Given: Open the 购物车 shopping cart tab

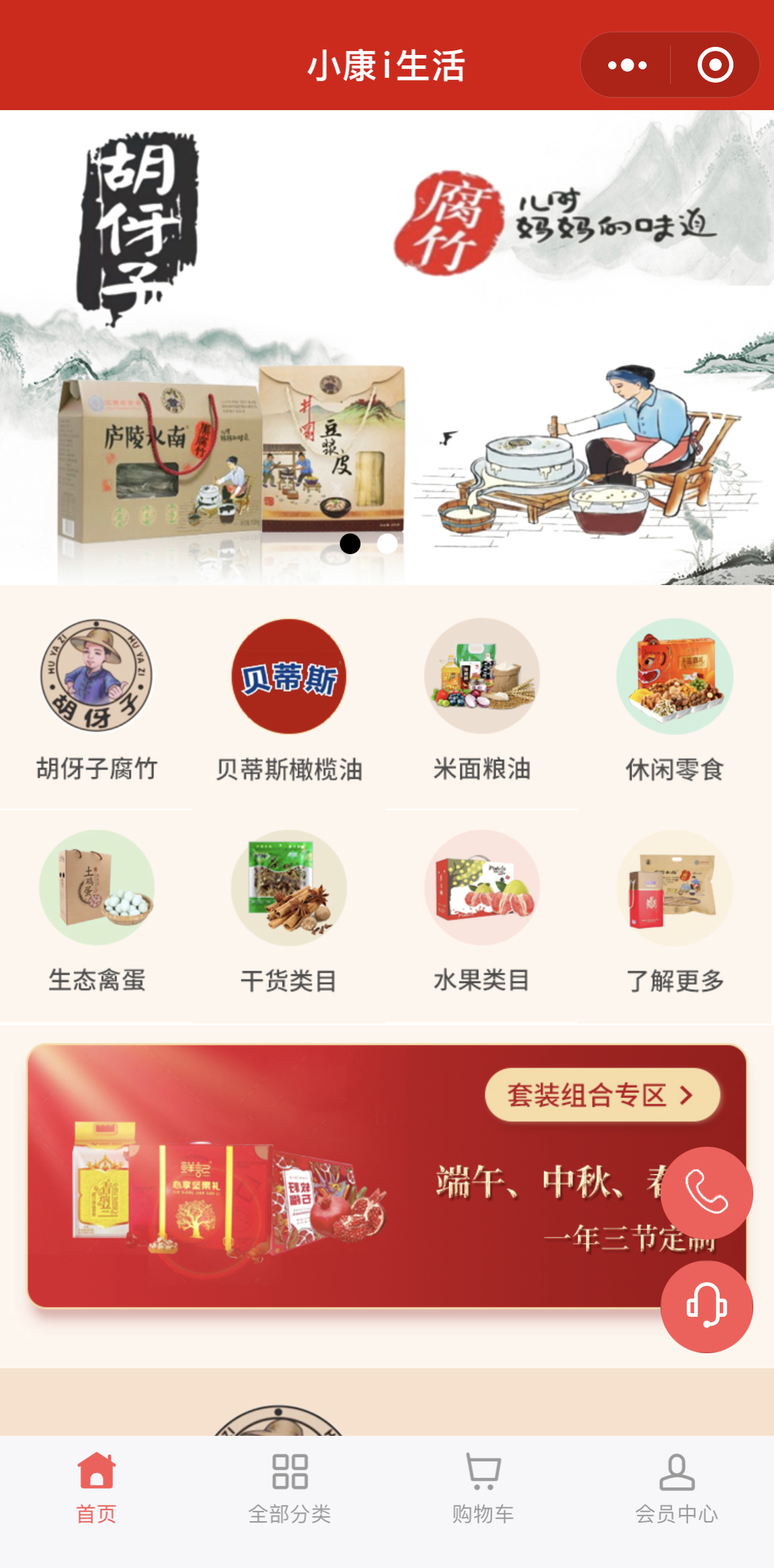Looking at the screenshot, I should 483,1487.
